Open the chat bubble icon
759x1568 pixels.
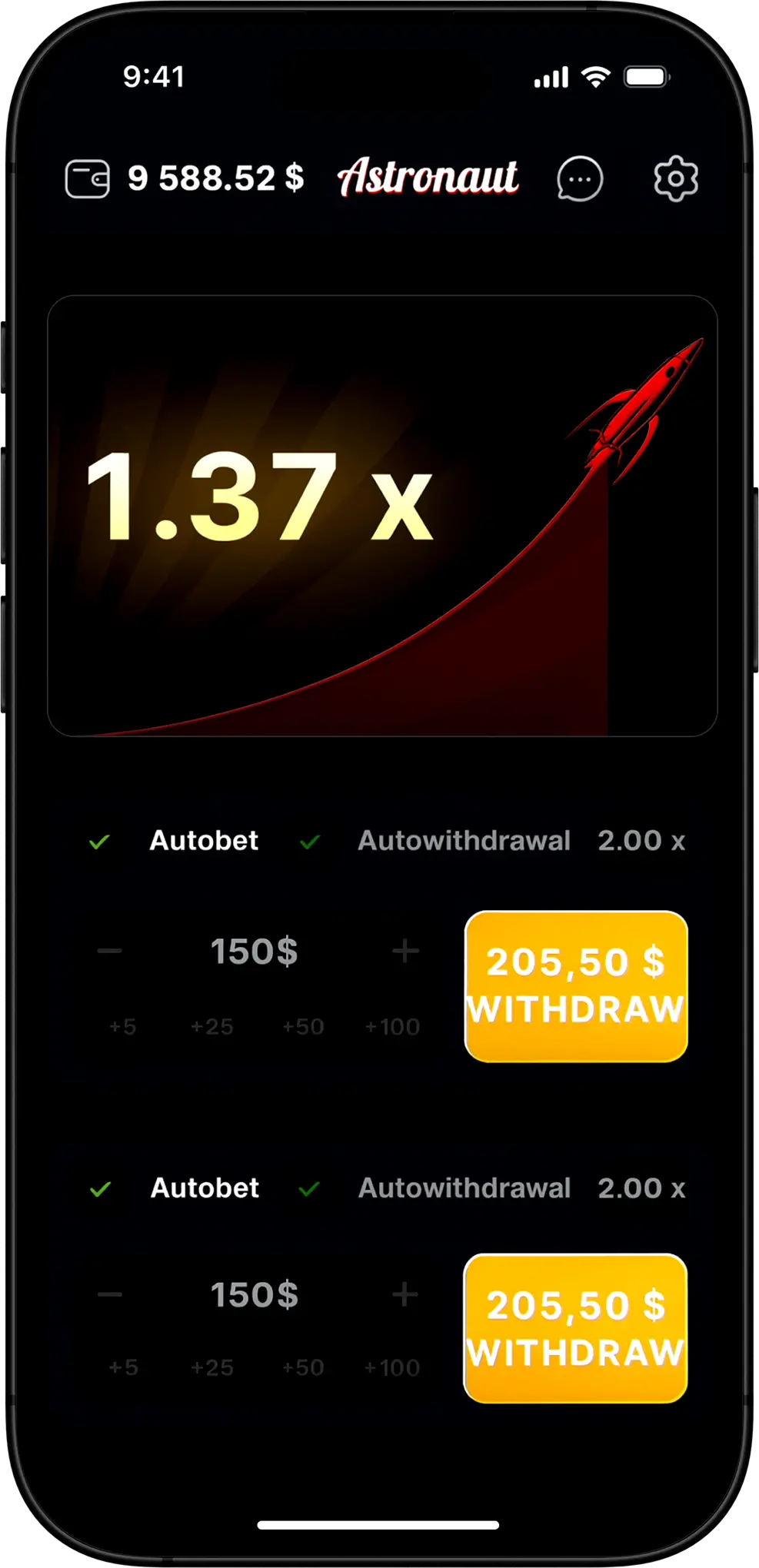click(579, 178)
